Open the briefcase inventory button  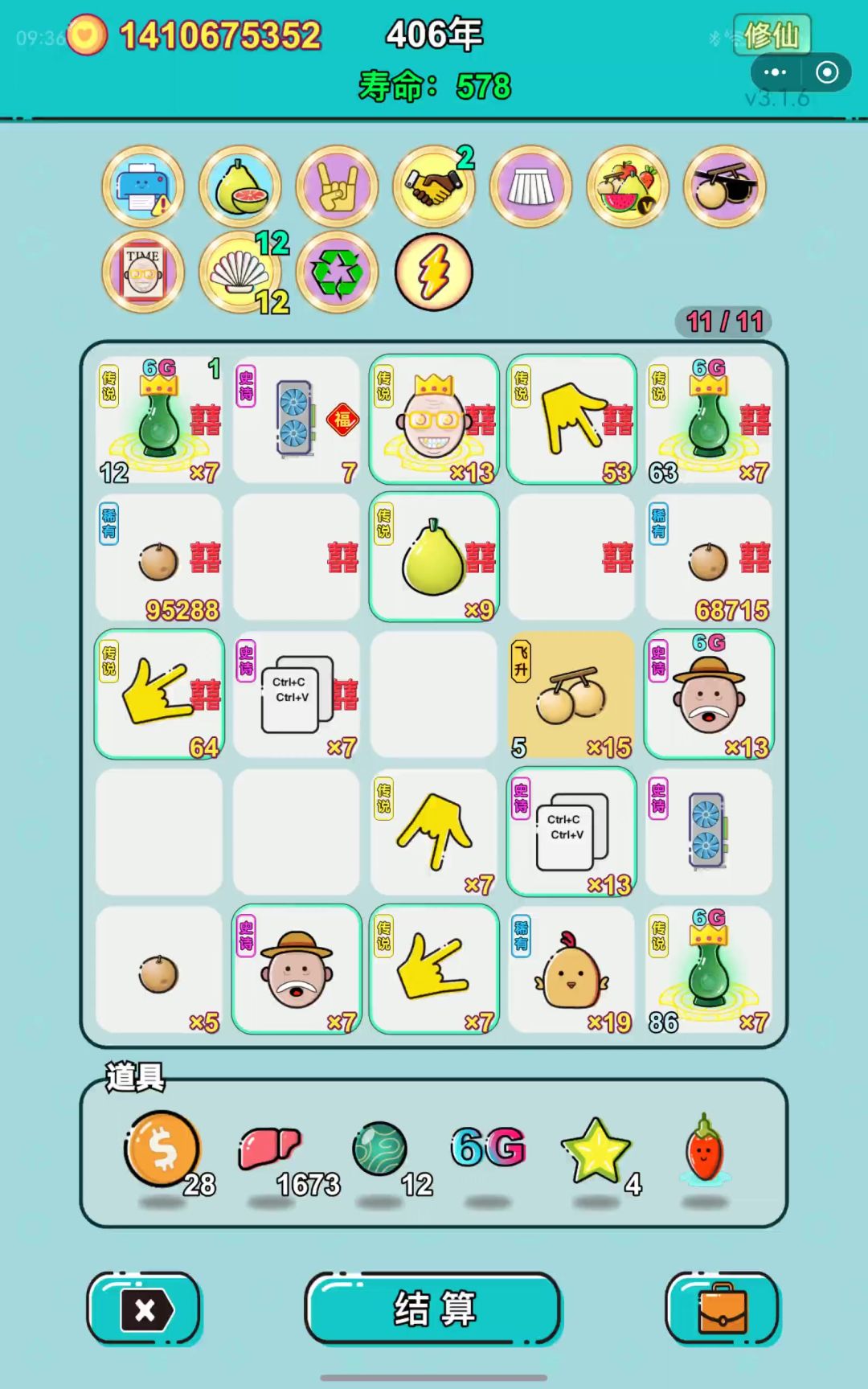tap(721, 1308)
